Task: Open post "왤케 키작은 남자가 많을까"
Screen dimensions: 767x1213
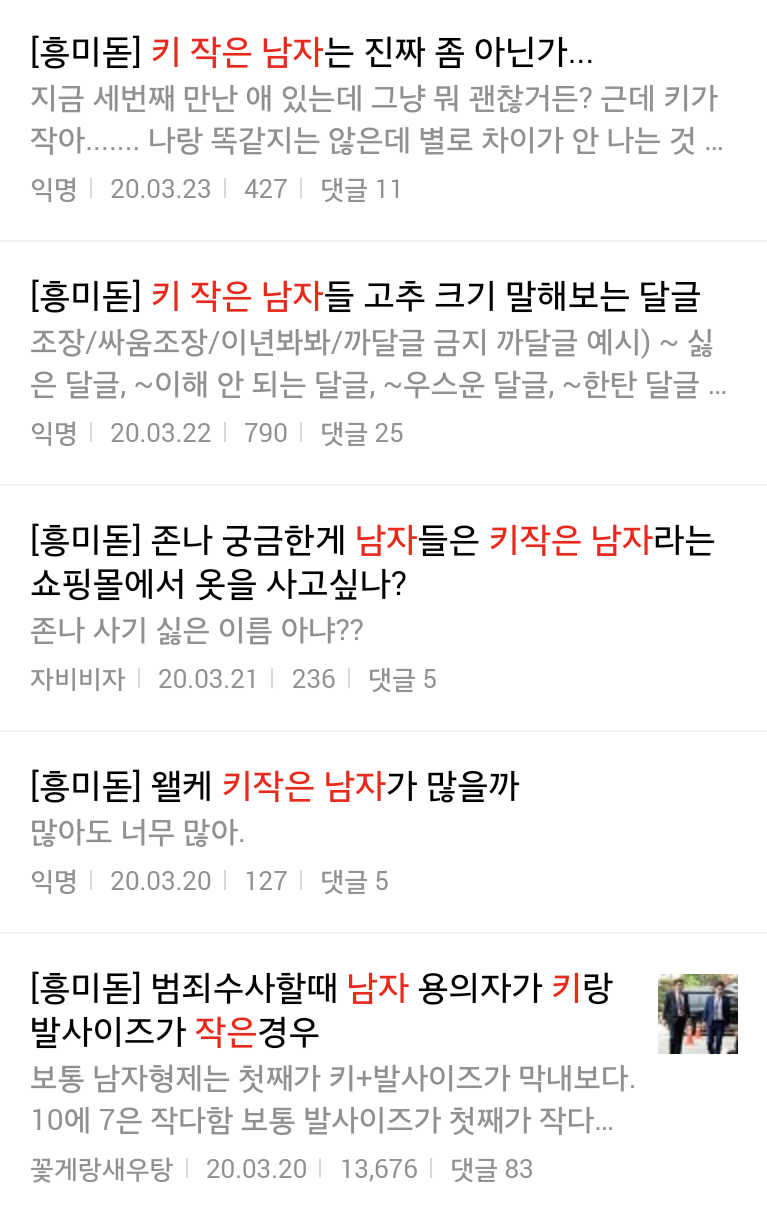Action: (x=280, y=786)
